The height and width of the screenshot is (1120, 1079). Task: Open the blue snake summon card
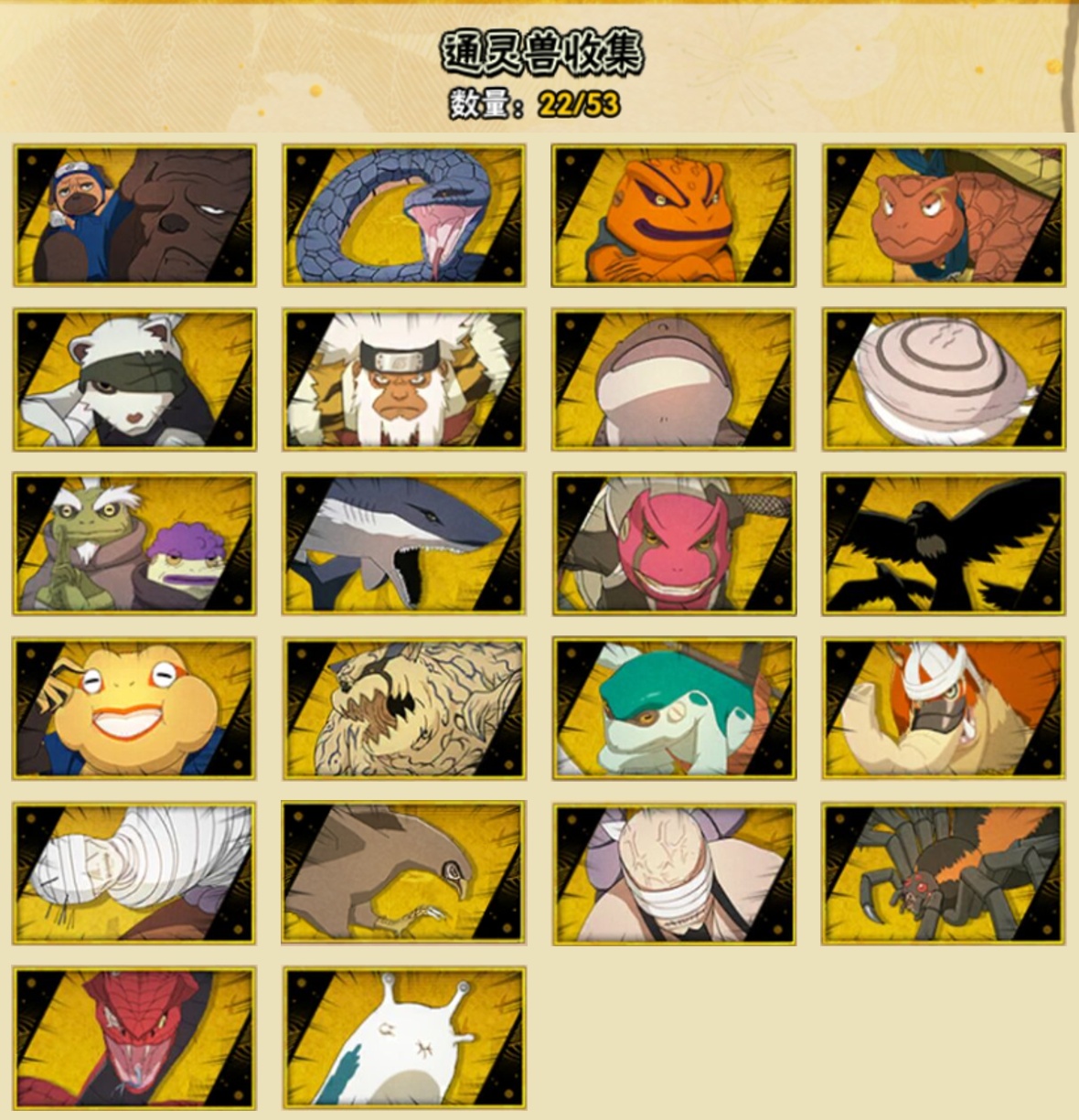(x=404, y=216)
